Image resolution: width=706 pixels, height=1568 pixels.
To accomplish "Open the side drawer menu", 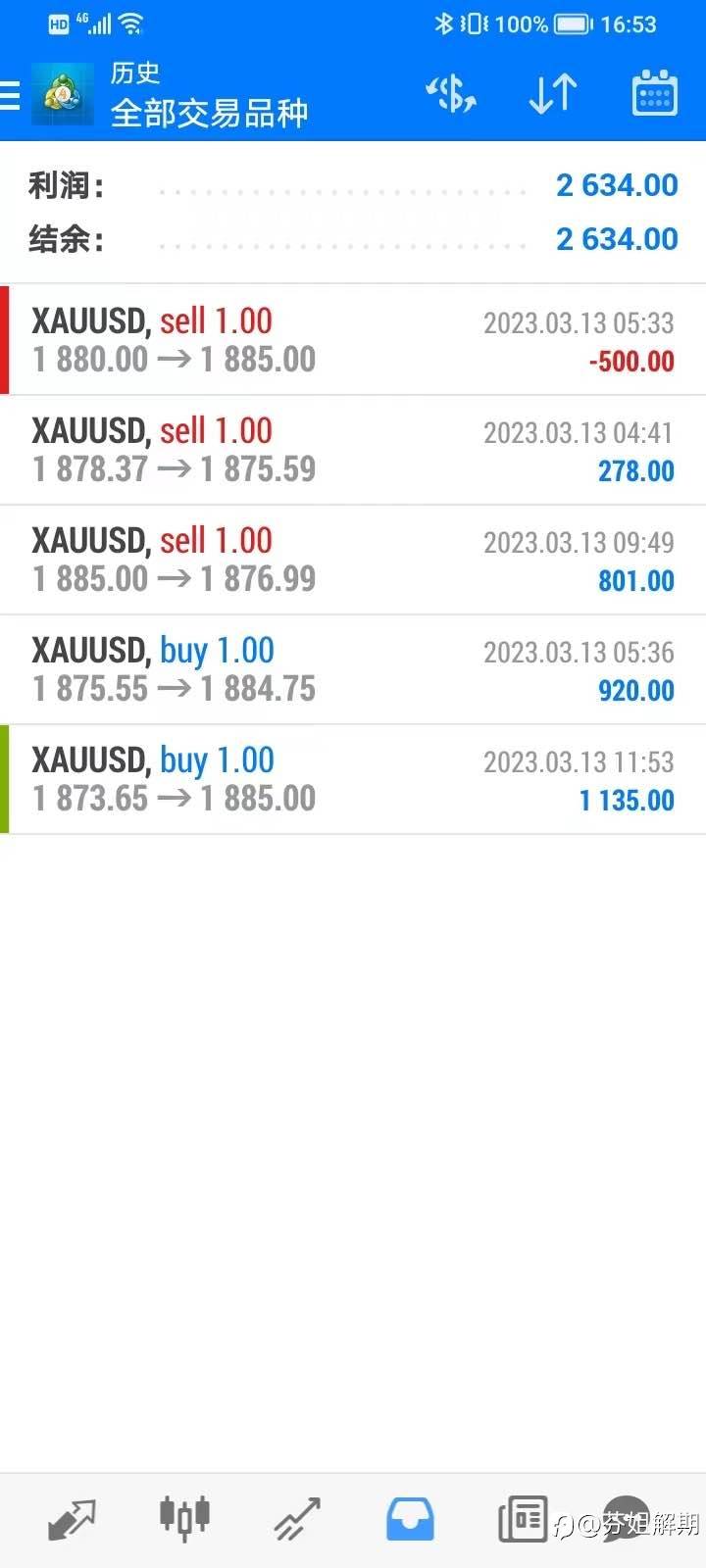I will 10,95.
